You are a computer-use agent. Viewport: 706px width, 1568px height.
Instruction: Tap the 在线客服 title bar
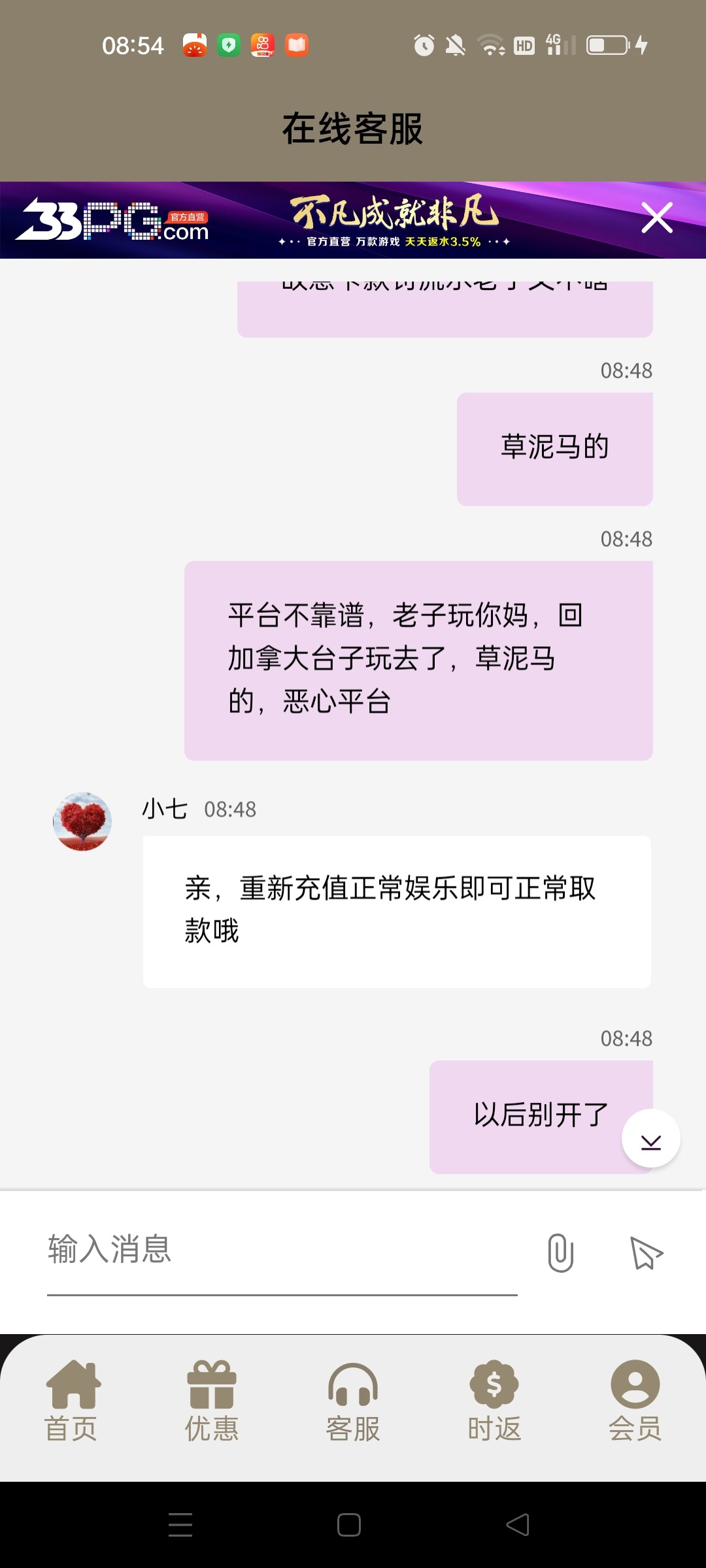tap(353, 128)
